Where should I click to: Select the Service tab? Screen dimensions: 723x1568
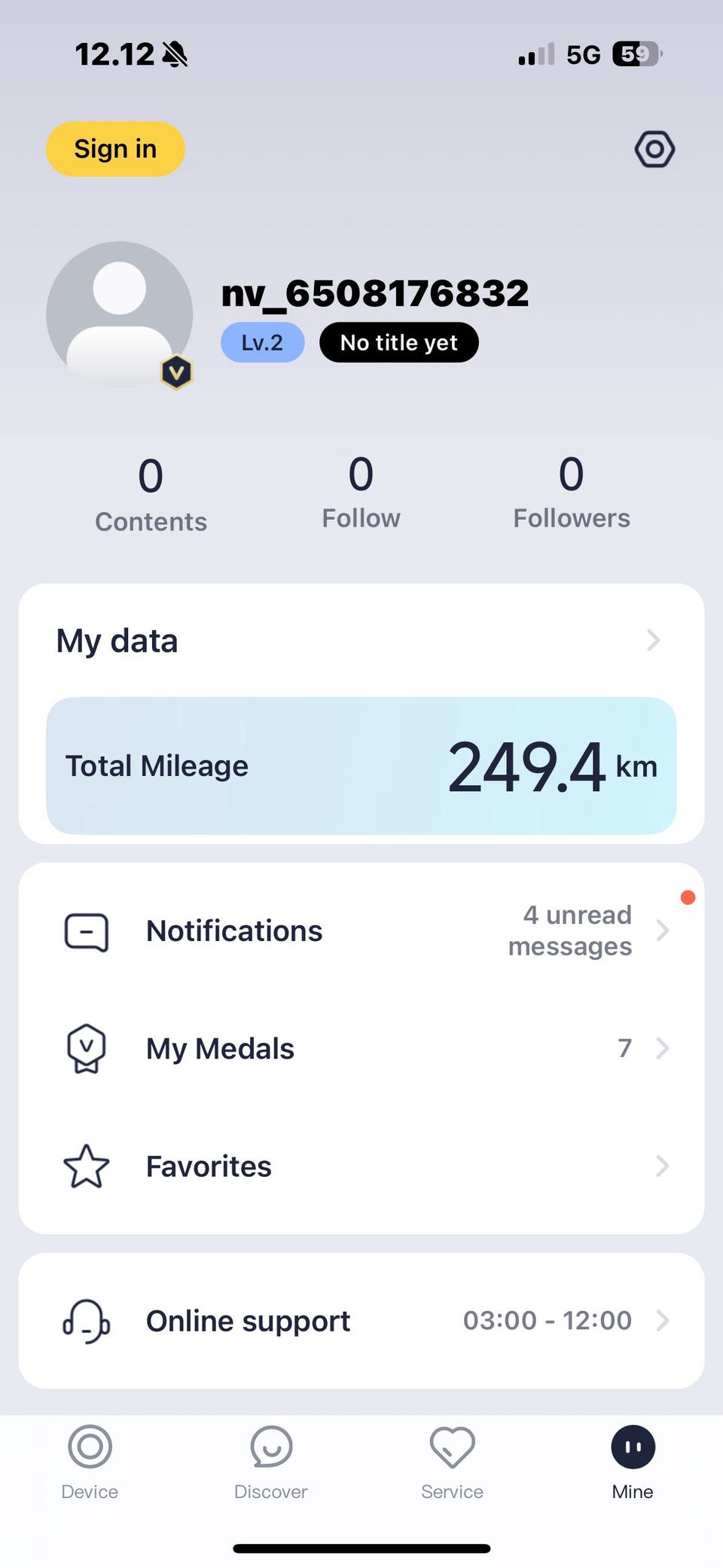(x=452, y=1463)
